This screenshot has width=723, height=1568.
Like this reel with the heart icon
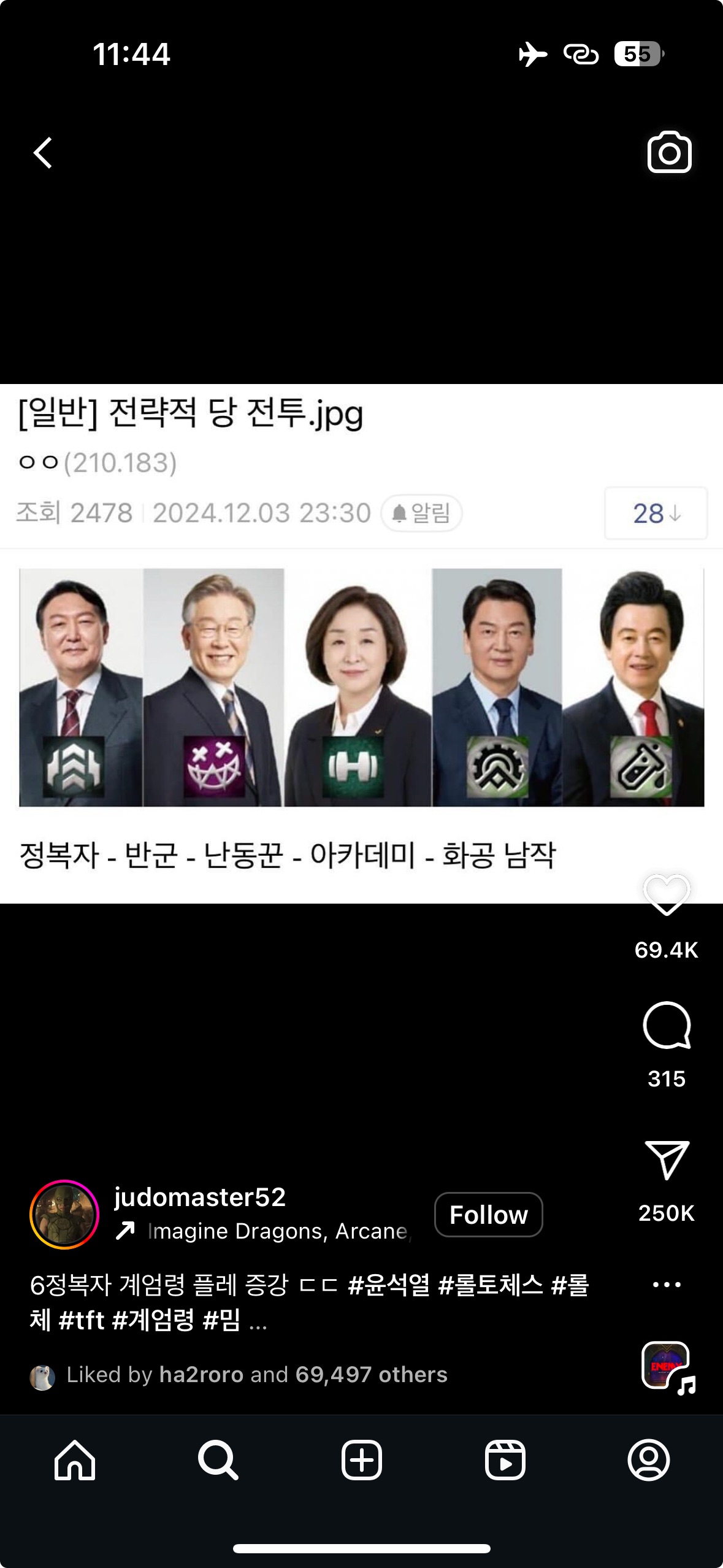point(667,896)
